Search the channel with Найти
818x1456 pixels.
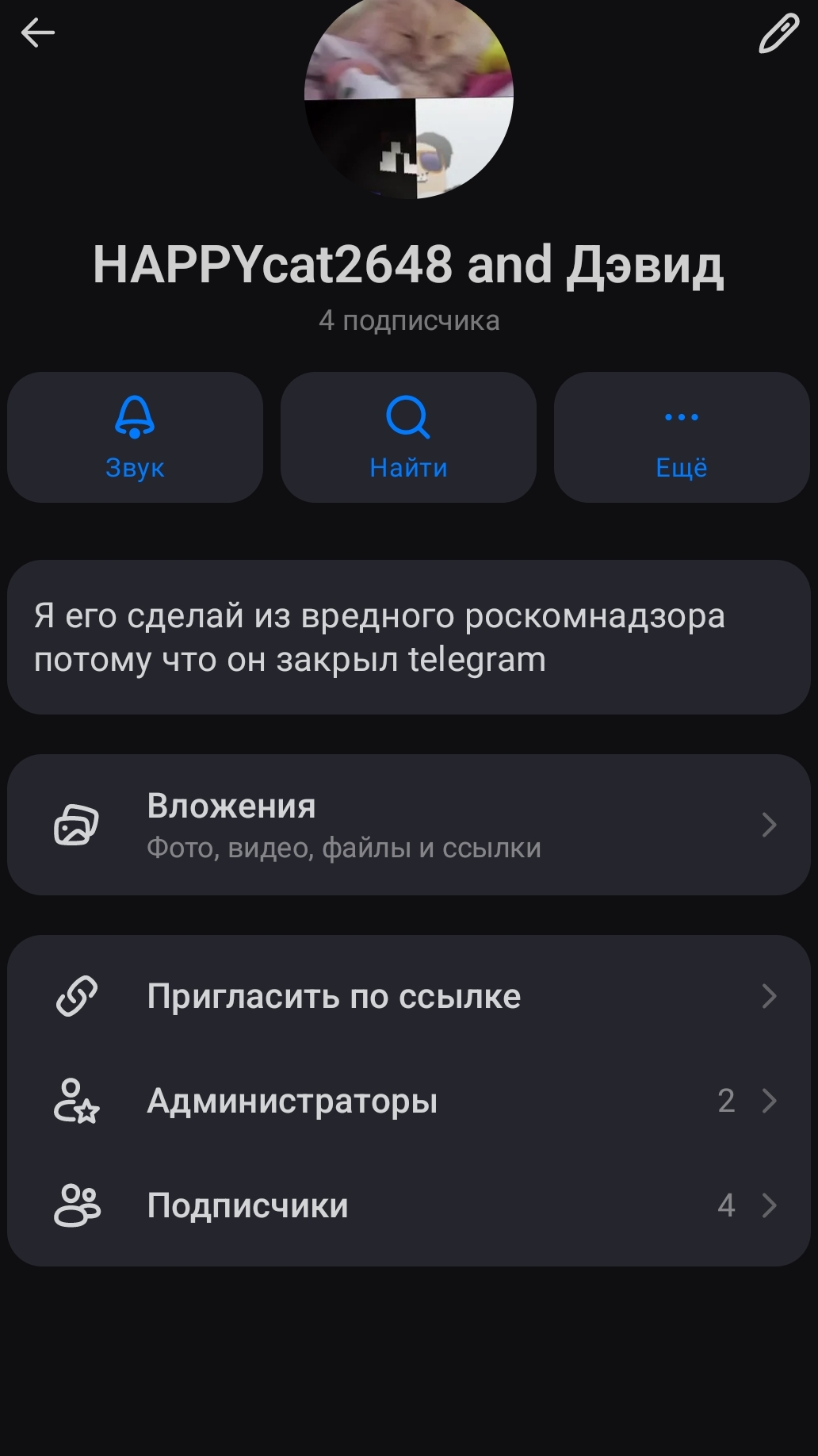[408, 437]
